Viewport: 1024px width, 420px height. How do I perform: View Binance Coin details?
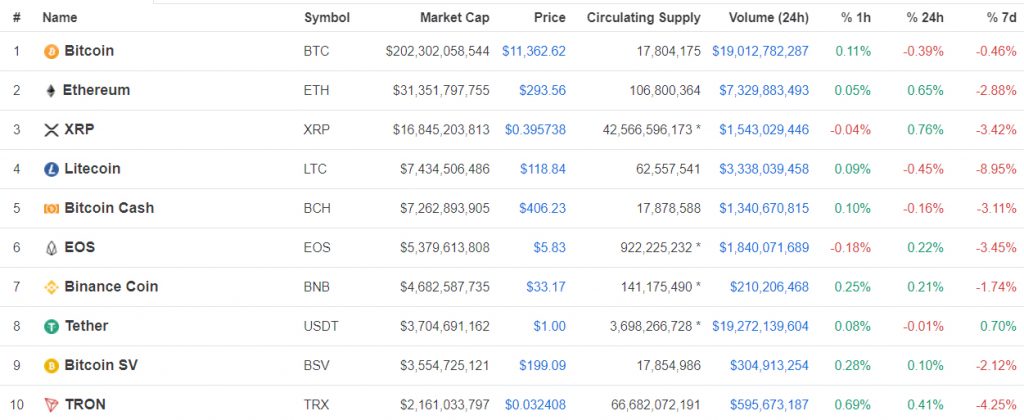tap(111, 287)
